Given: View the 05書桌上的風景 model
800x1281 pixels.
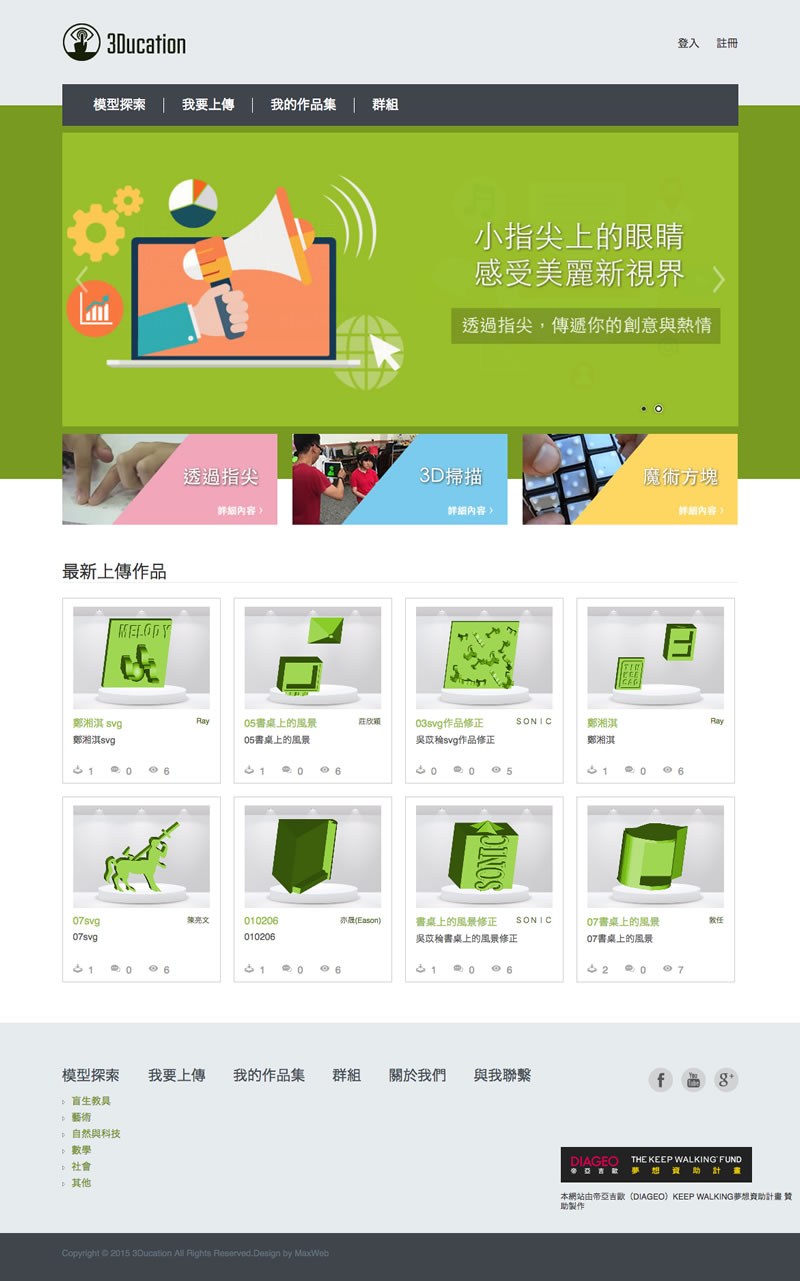Looking at the screenshot, I should point(313,659).
